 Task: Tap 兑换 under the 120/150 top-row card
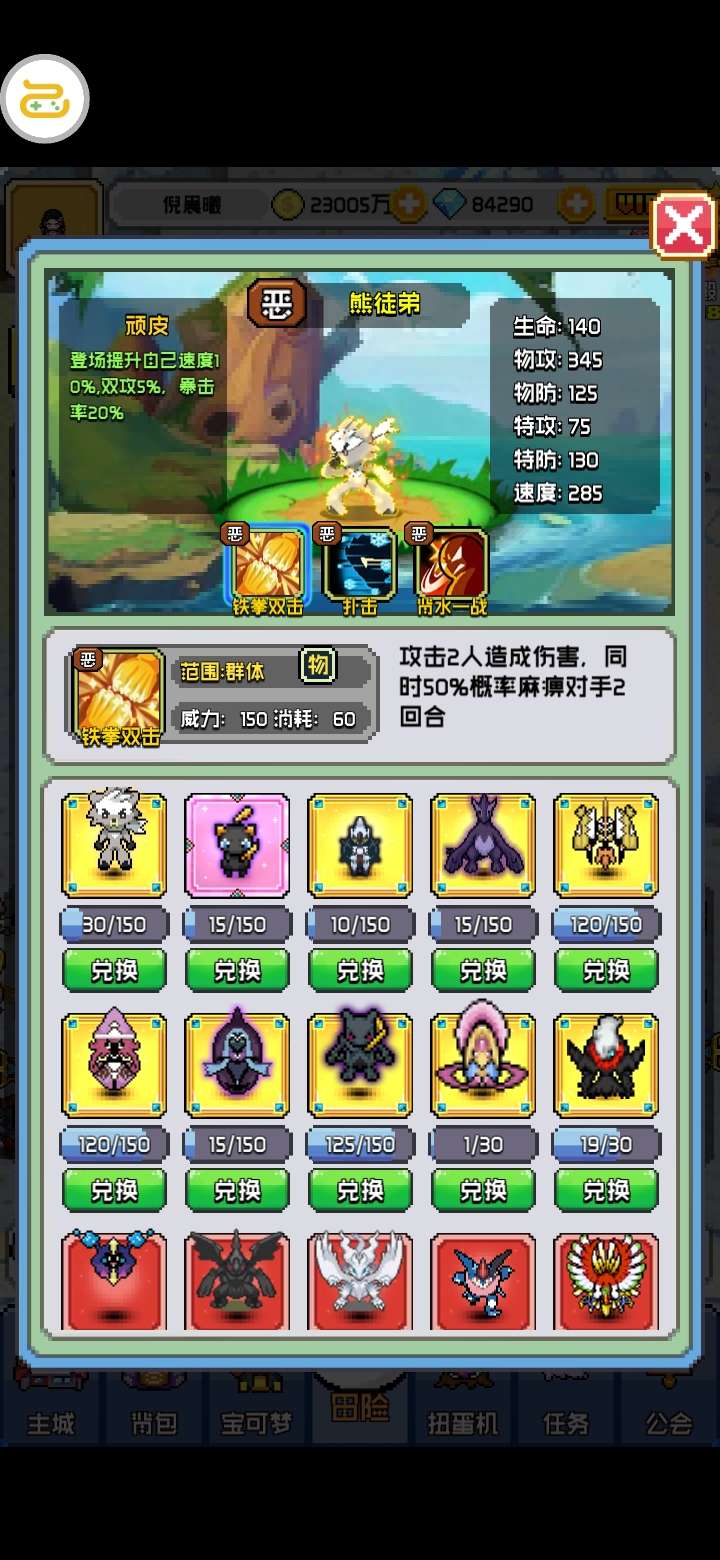pos(606,970)
